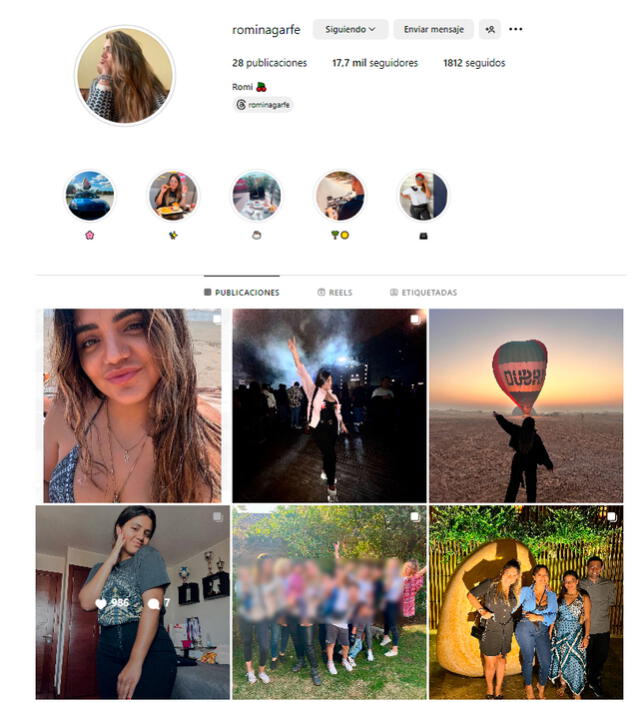Viewport: 640px width, 702px height.
Task: View the 1812 seguidos list
Action: (x=474, y=63)
